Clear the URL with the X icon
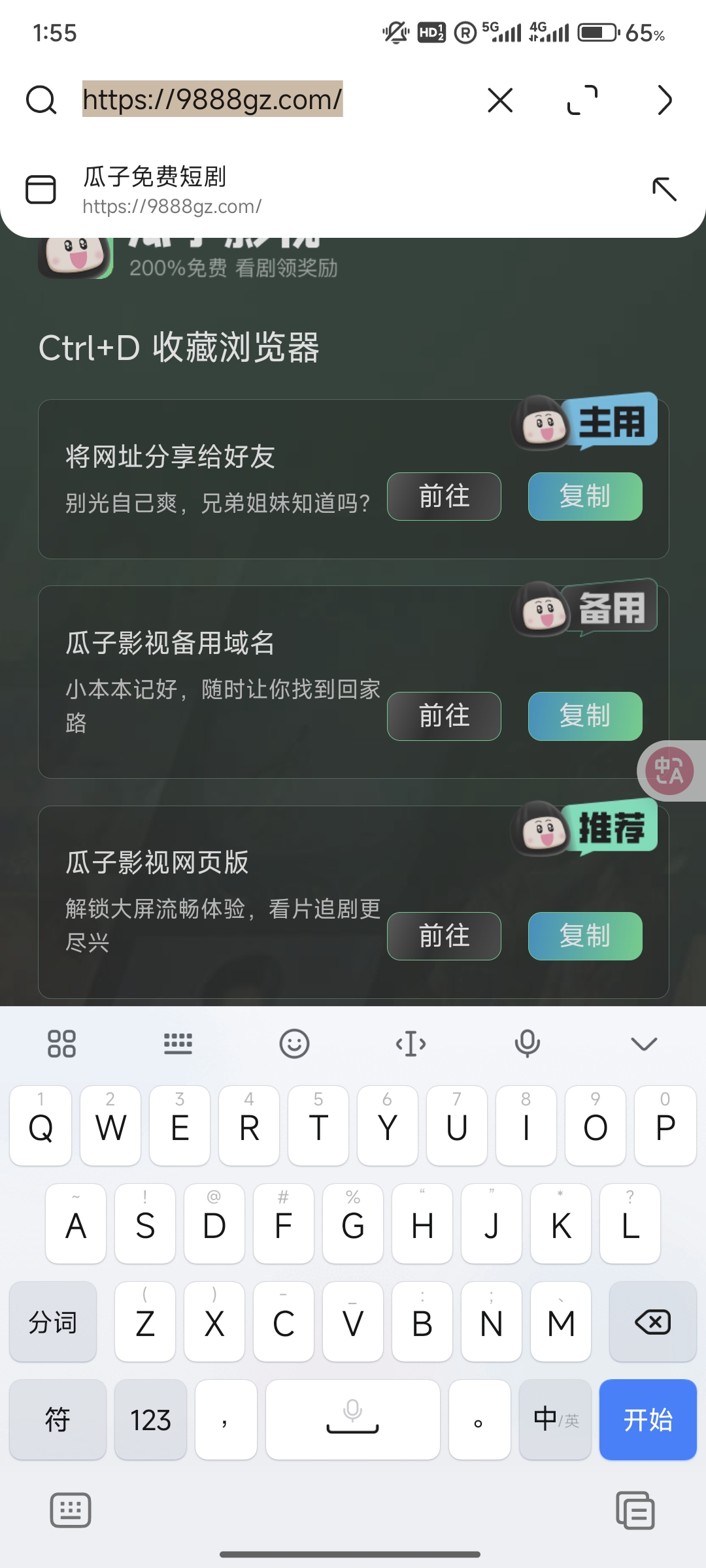706x1568 pixels. (500, 101)
